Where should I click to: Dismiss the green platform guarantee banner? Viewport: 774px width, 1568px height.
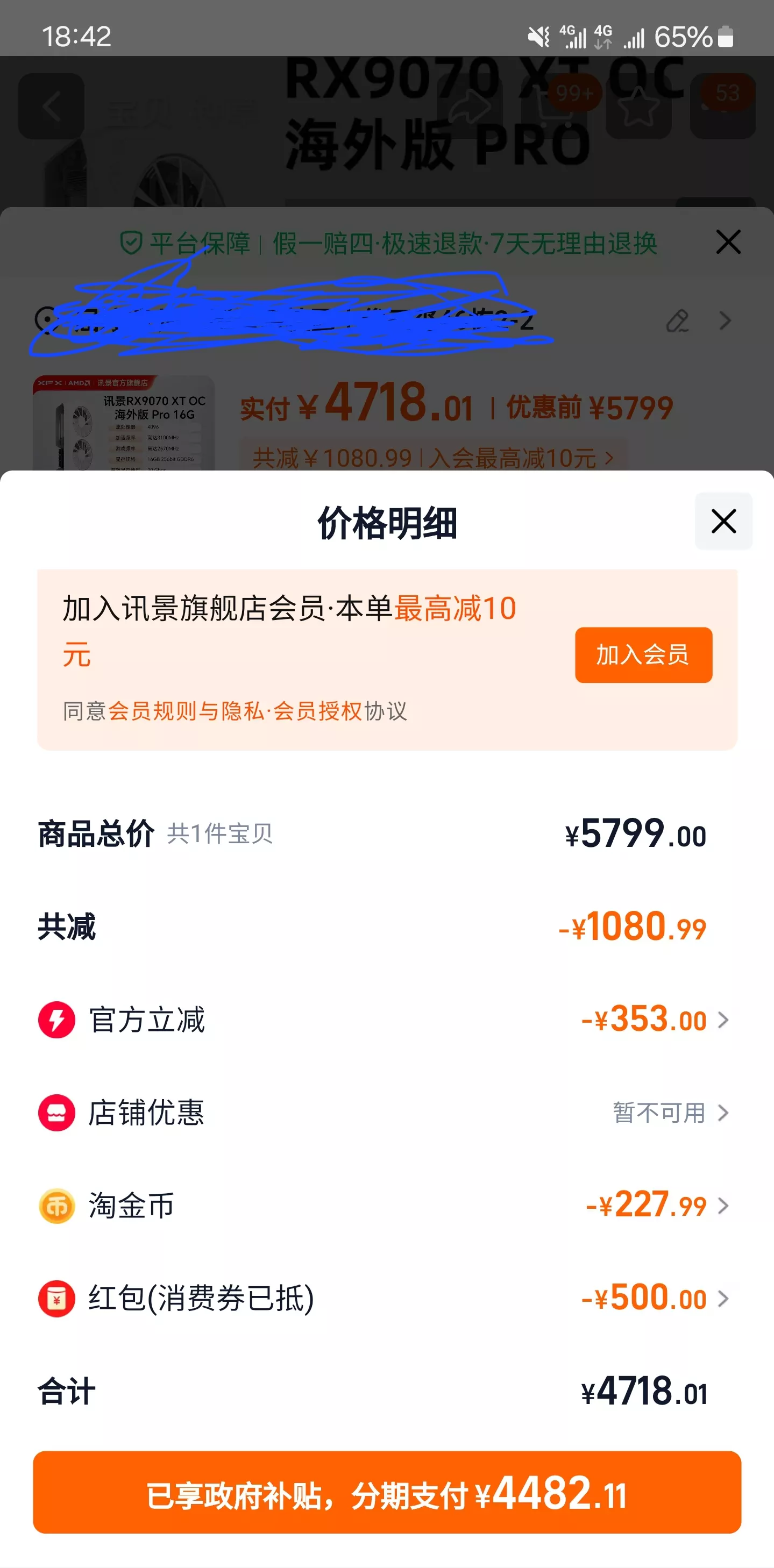point(728,243)
